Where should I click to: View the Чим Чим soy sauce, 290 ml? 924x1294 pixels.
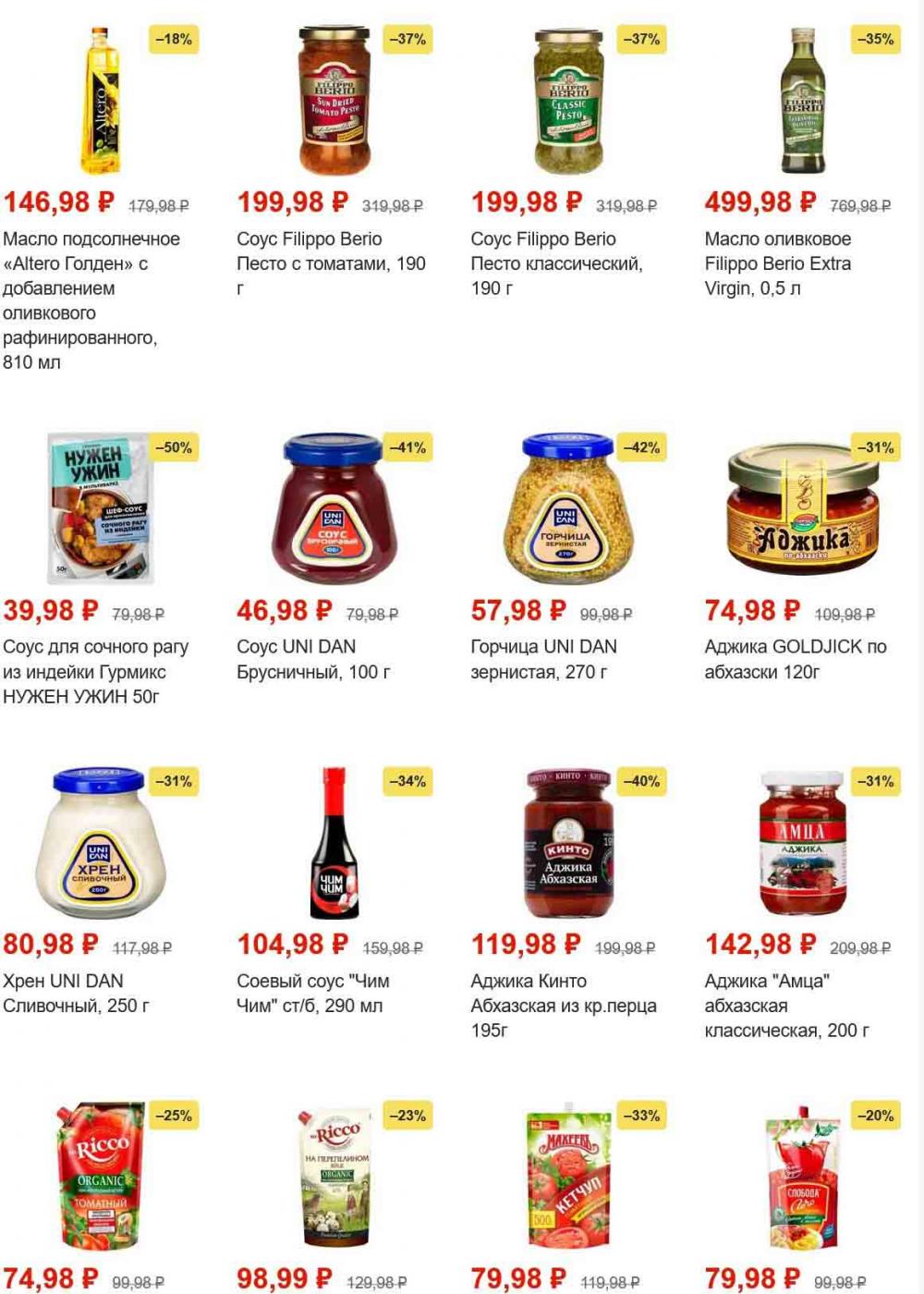coord(312,993)
